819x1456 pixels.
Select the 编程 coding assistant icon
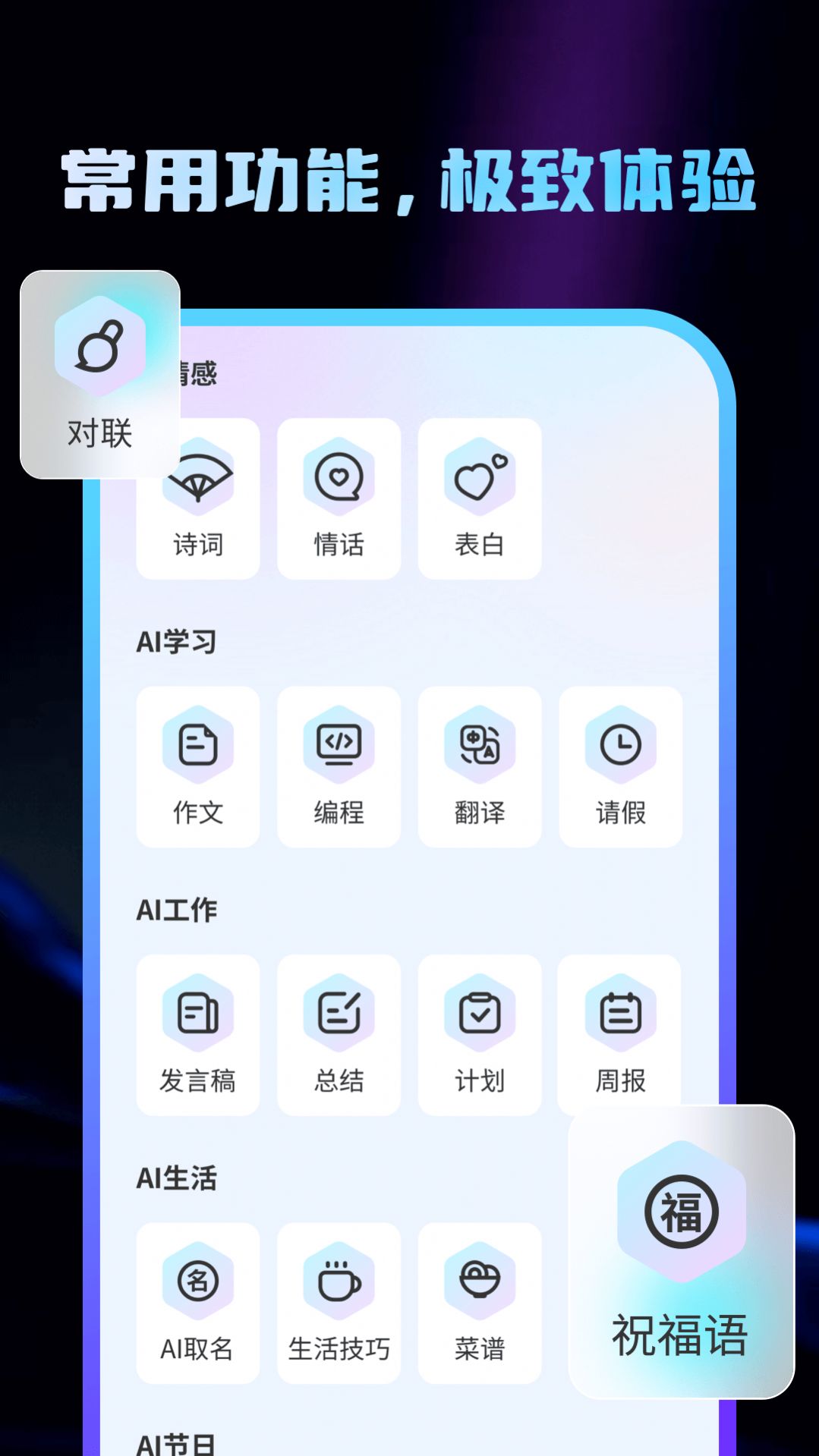tap(339, 768)
